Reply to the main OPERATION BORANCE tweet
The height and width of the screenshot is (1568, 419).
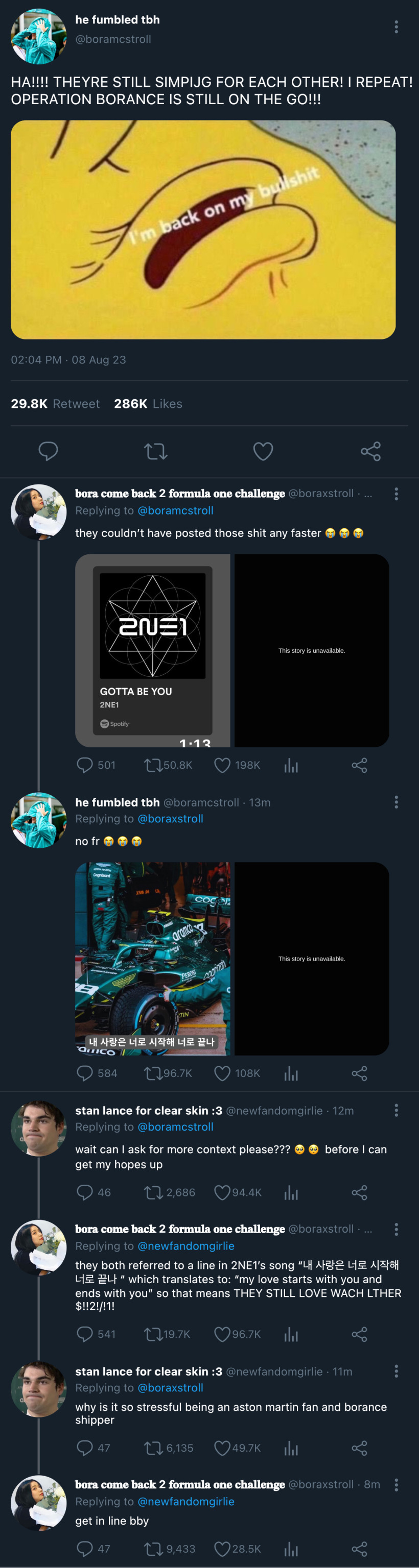click(48, 451)
